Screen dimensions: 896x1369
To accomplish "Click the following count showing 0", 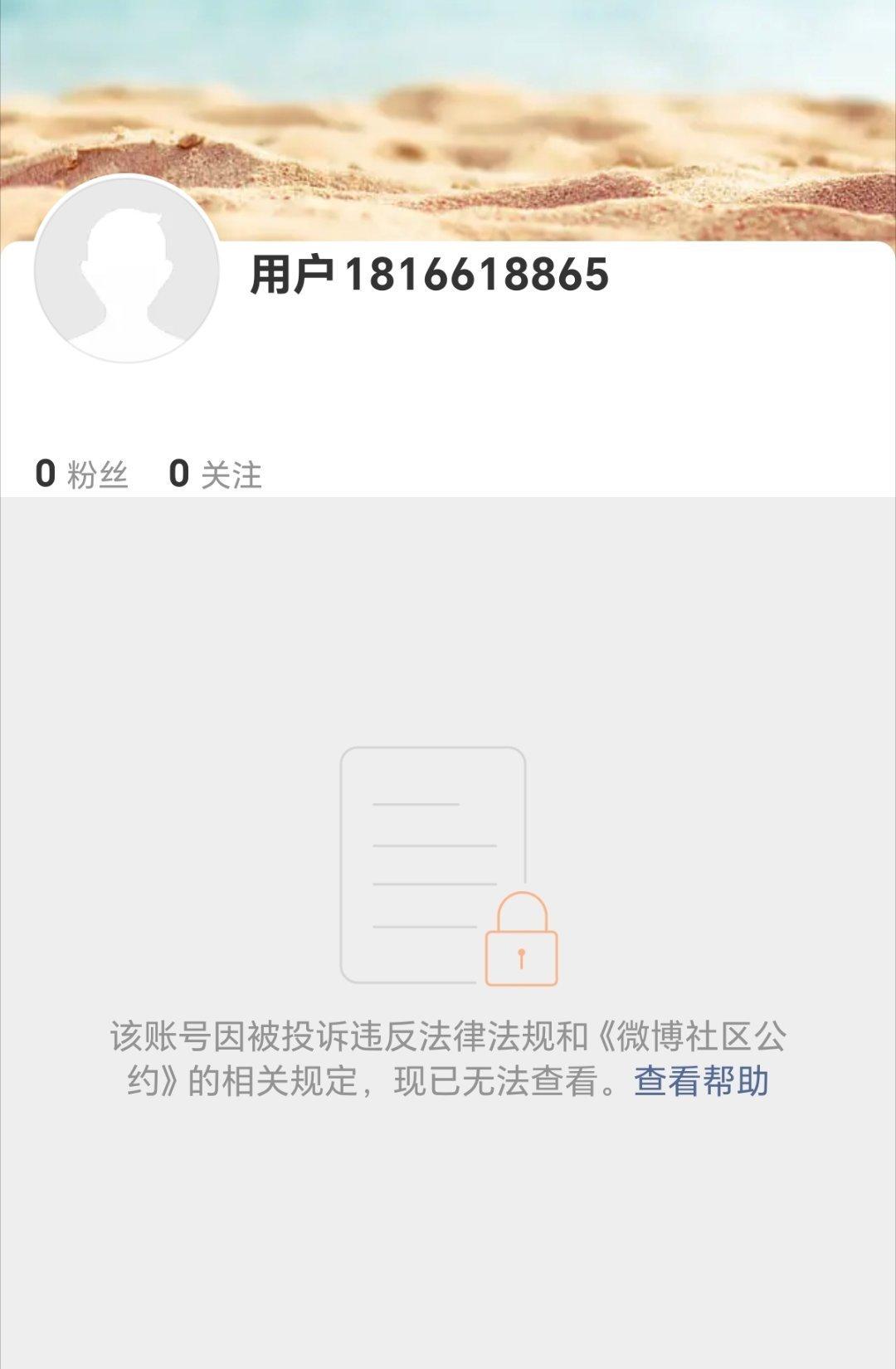I will click(178, 473).
